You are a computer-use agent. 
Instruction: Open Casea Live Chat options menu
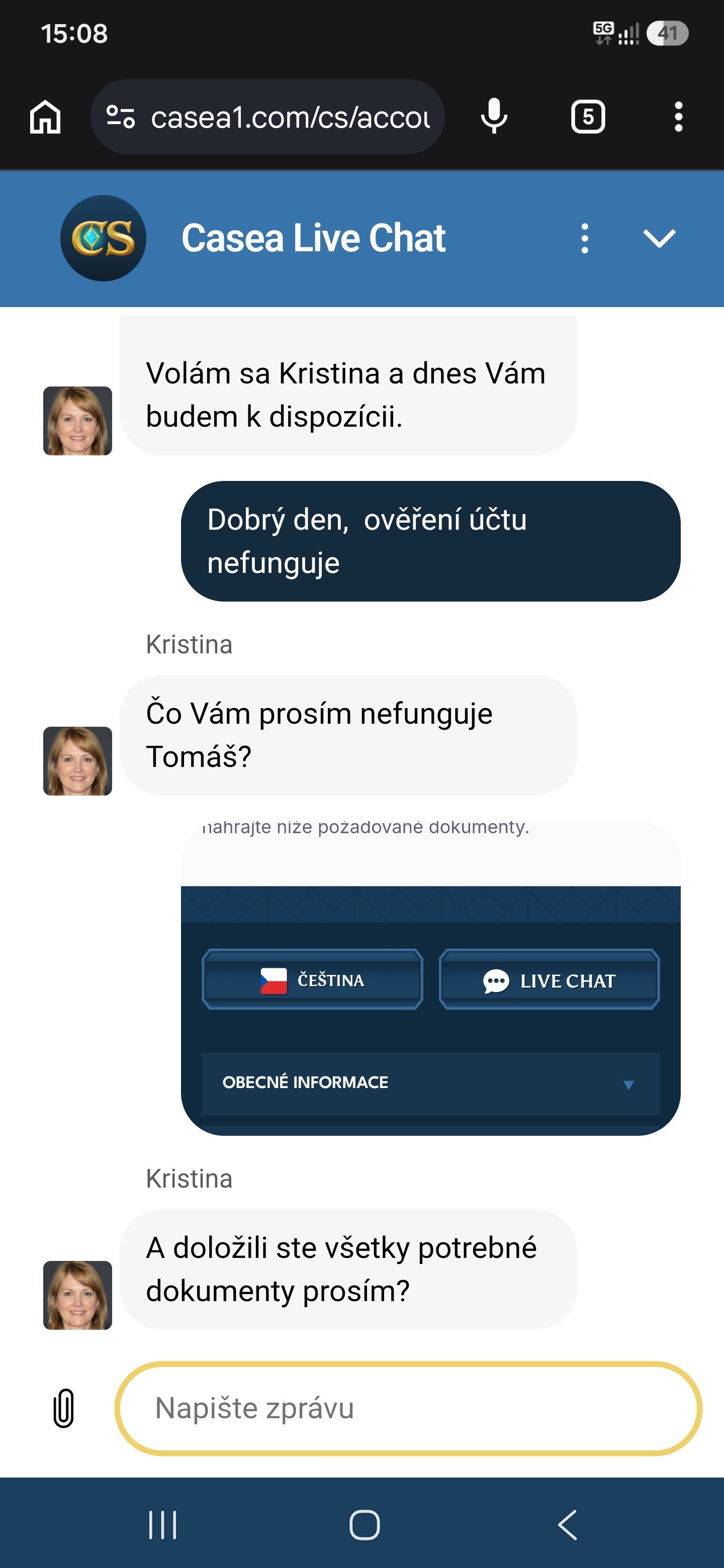tap(585, 238)
